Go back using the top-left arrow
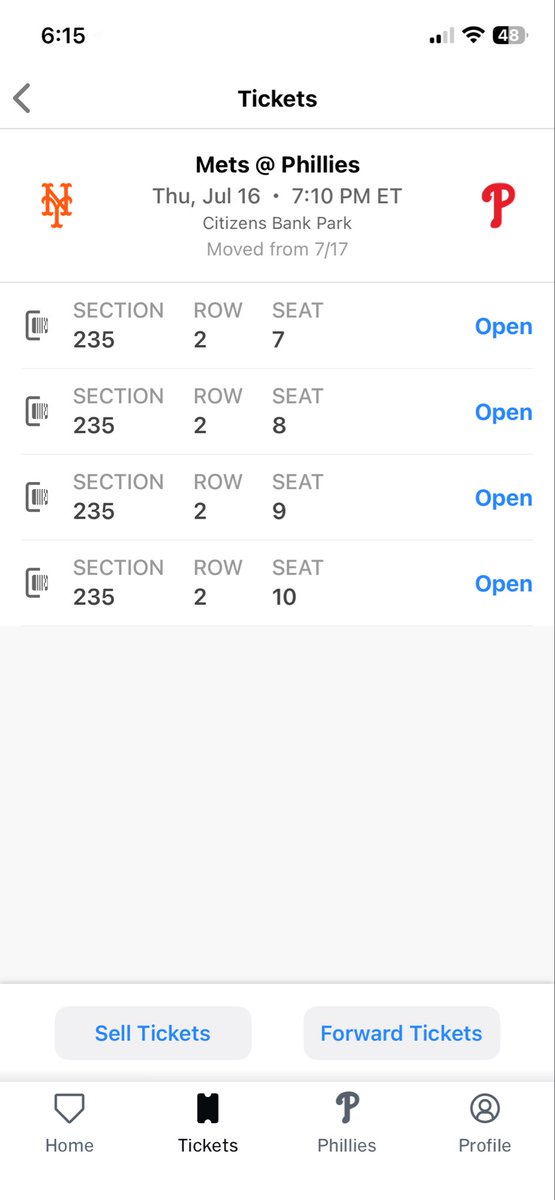Image resolution: width=555 pixels, height=1200 pixels. coord(22,98)
